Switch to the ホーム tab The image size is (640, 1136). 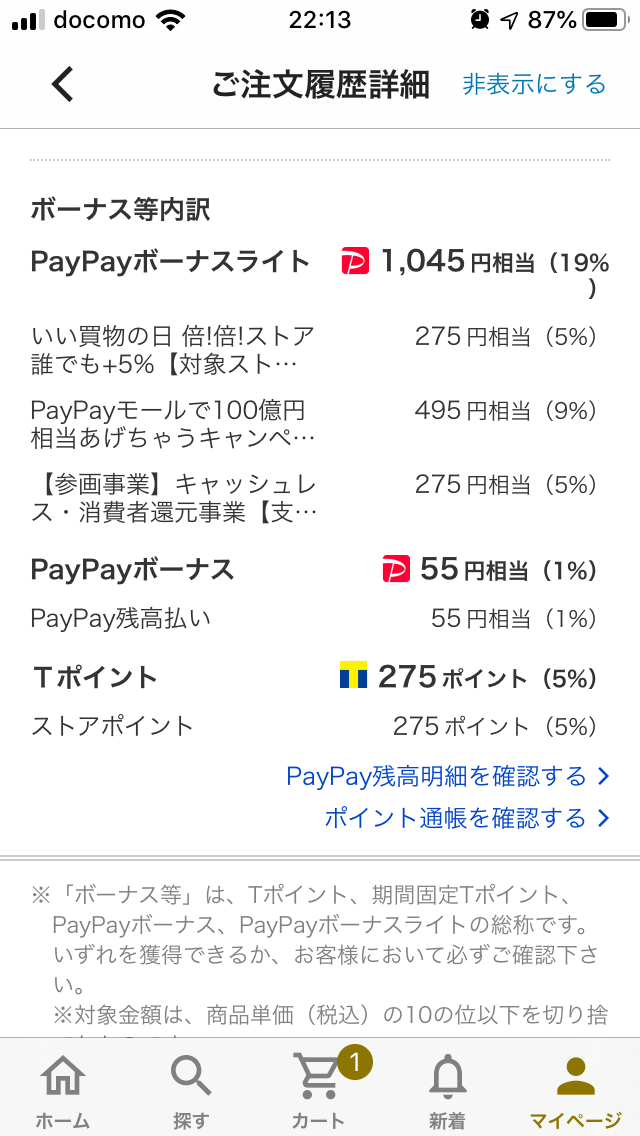pos(62,1090)
